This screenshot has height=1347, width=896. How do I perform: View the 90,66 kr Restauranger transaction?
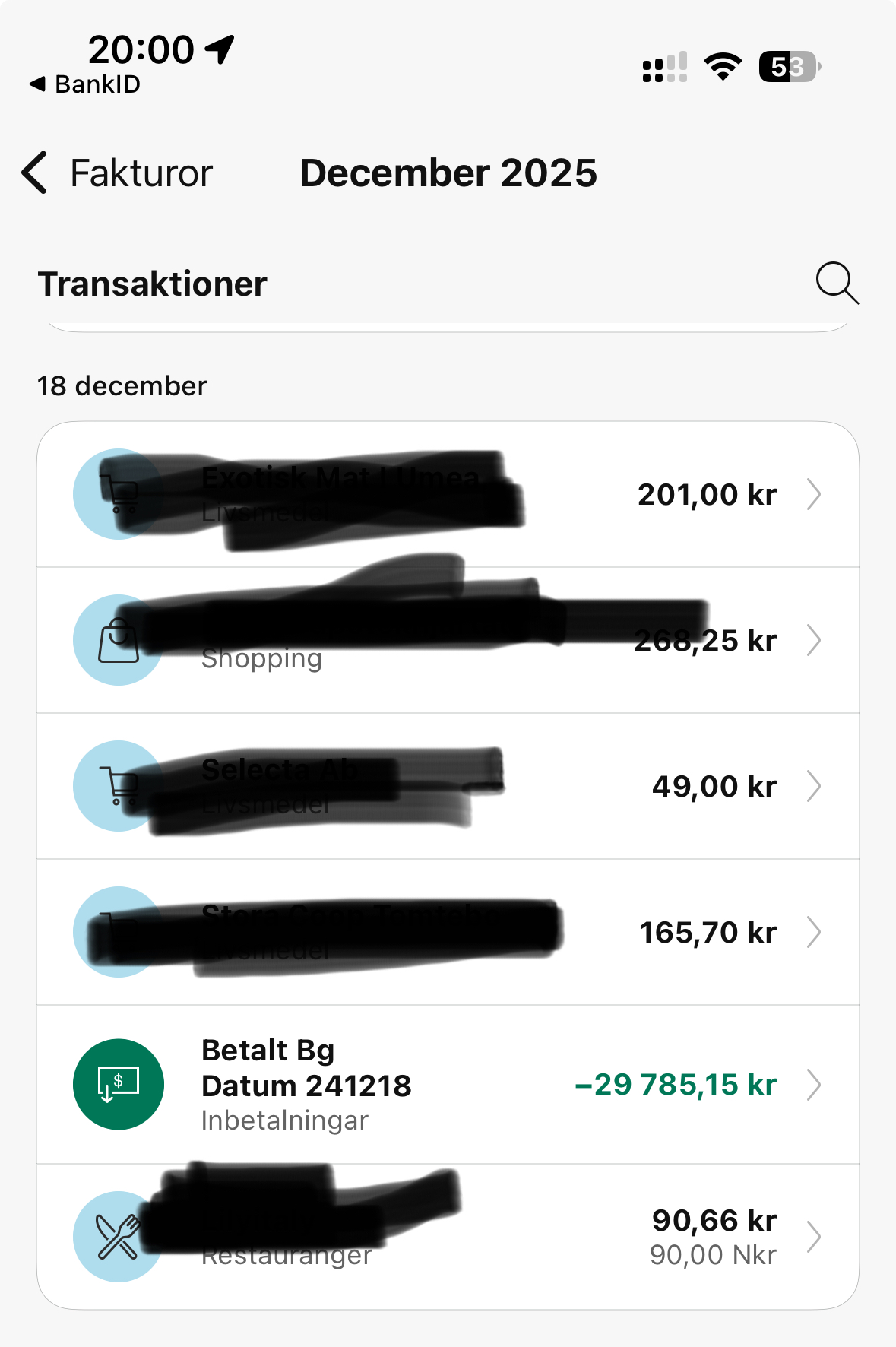click(448, 1236)
